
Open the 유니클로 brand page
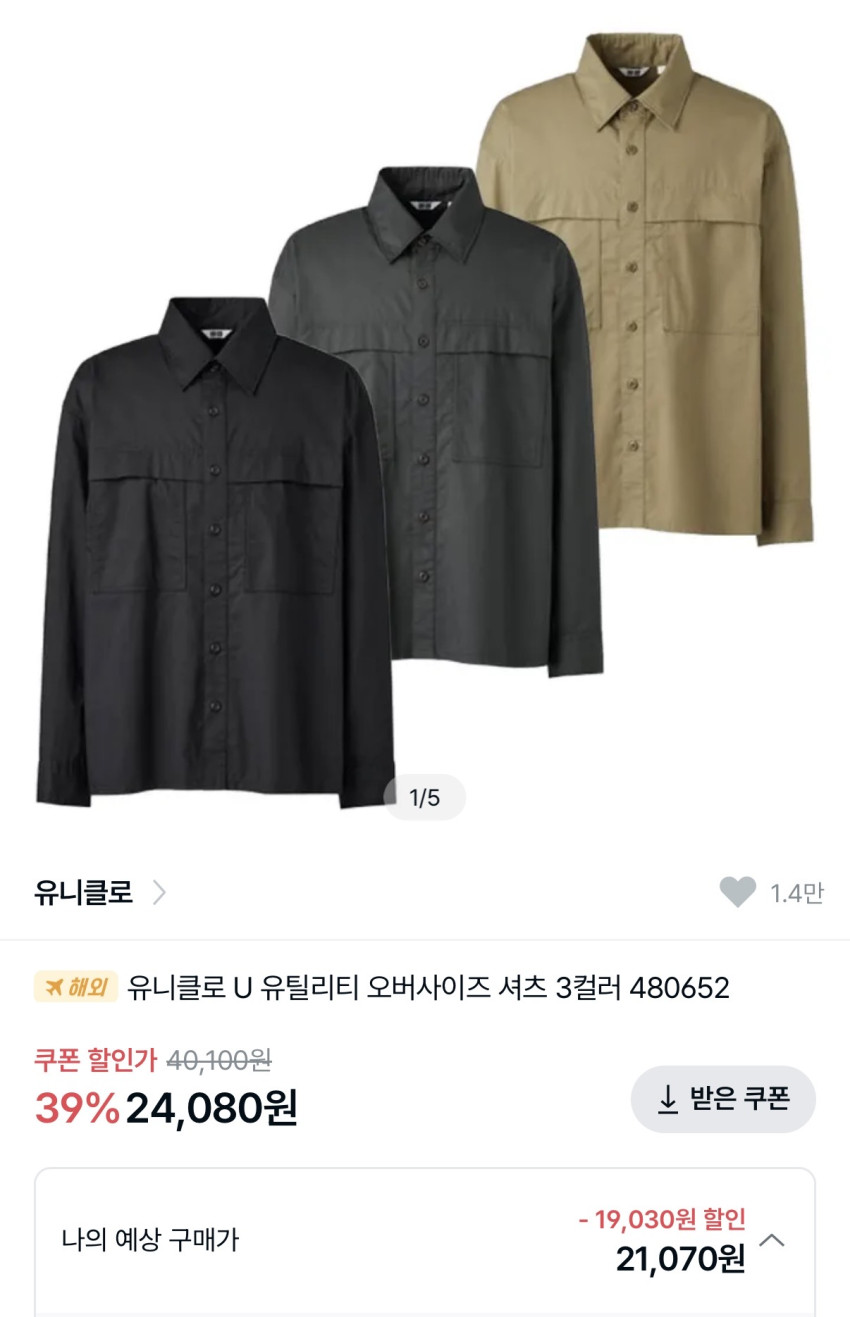[x=99, y=892]
